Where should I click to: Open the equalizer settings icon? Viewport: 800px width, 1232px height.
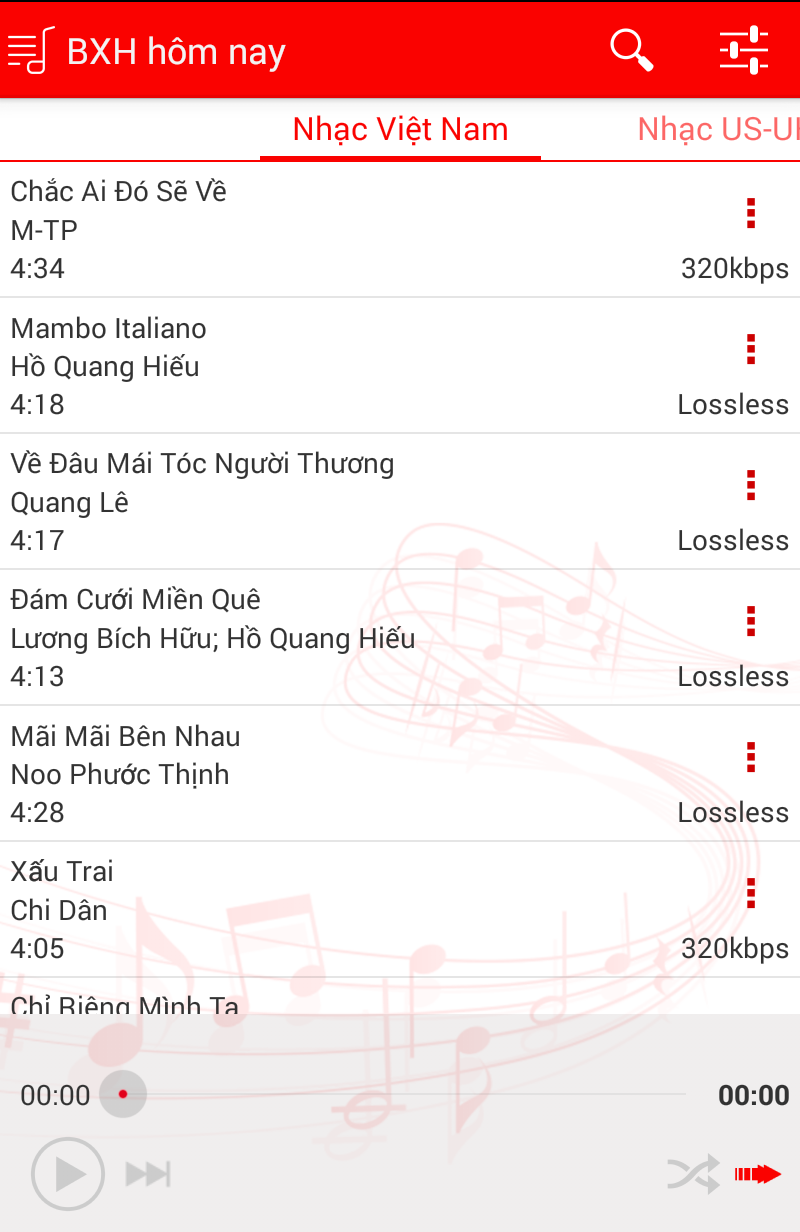coord(744,50)
